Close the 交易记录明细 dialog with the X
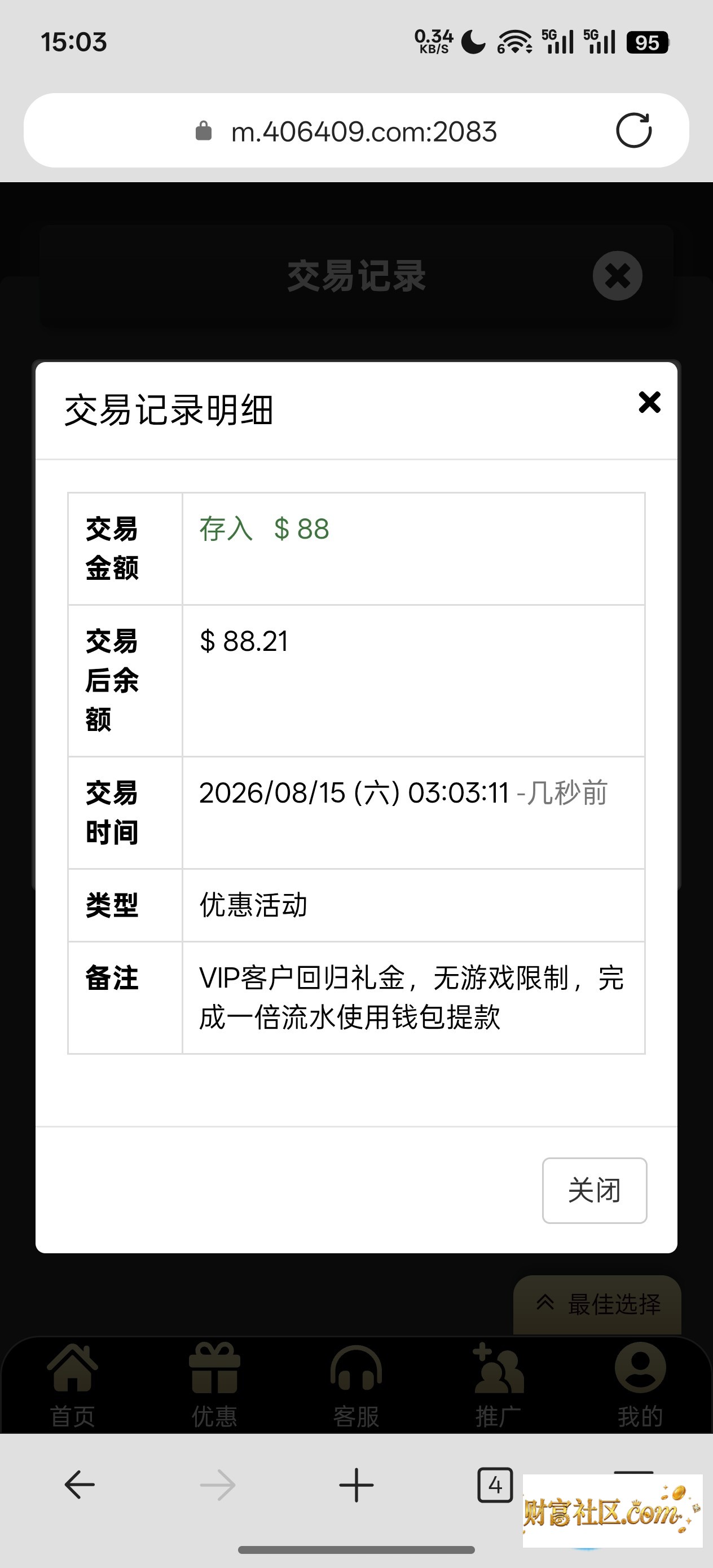This screenshot has width=713, height=1568. point(649,402)
